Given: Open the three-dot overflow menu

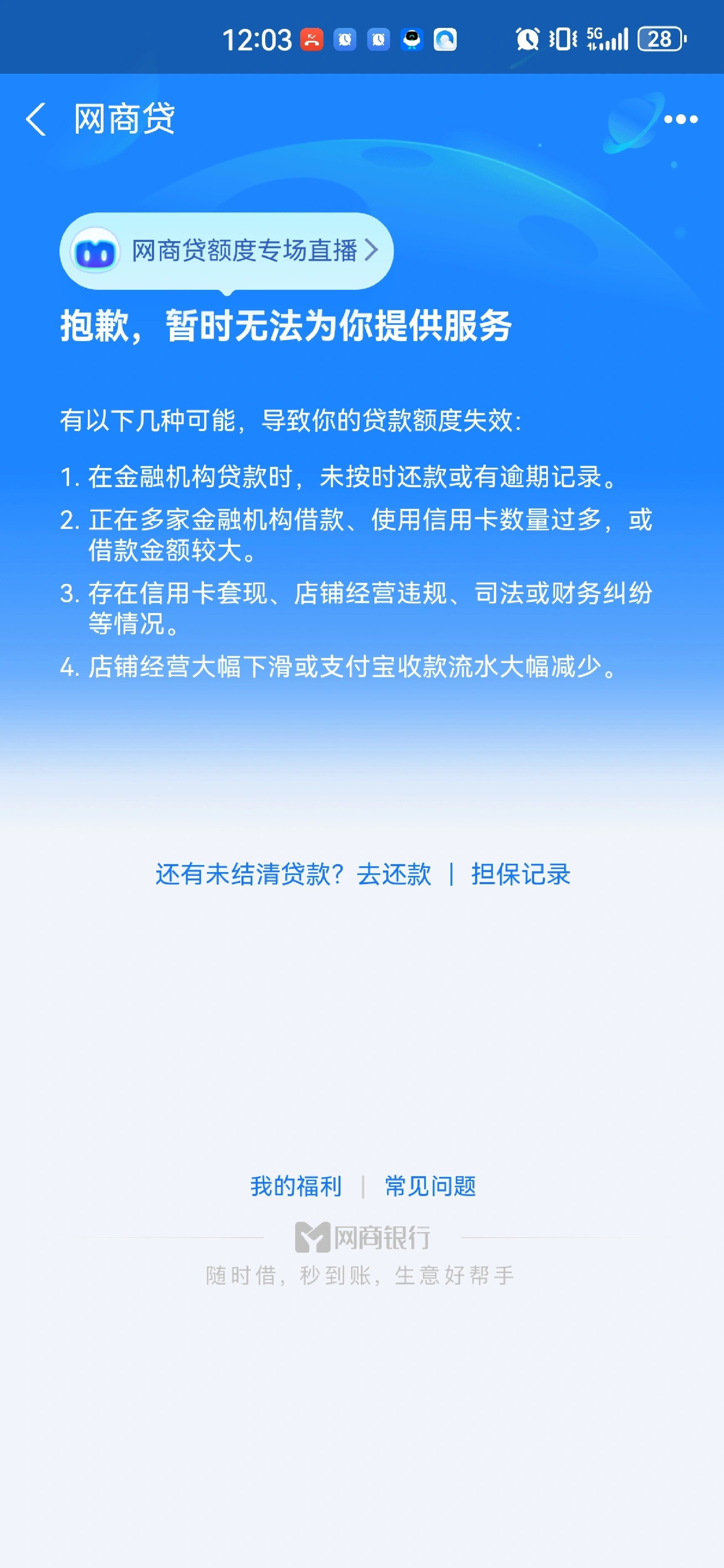Looking at the screenshot, I should pos(680,119).
